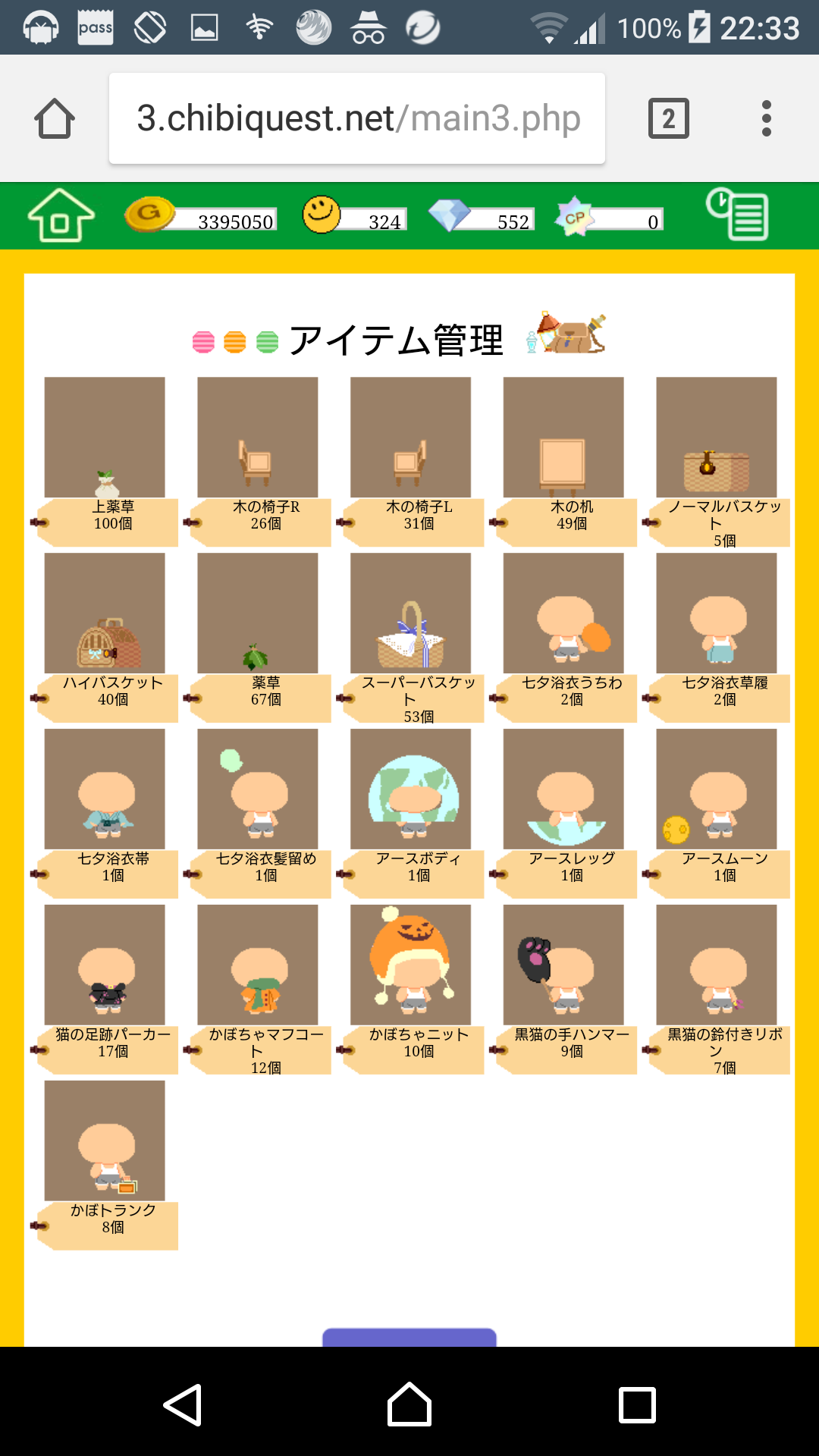Choose the かぼちゃニット item
819x1456 pixels.
[x=410, y=966]
